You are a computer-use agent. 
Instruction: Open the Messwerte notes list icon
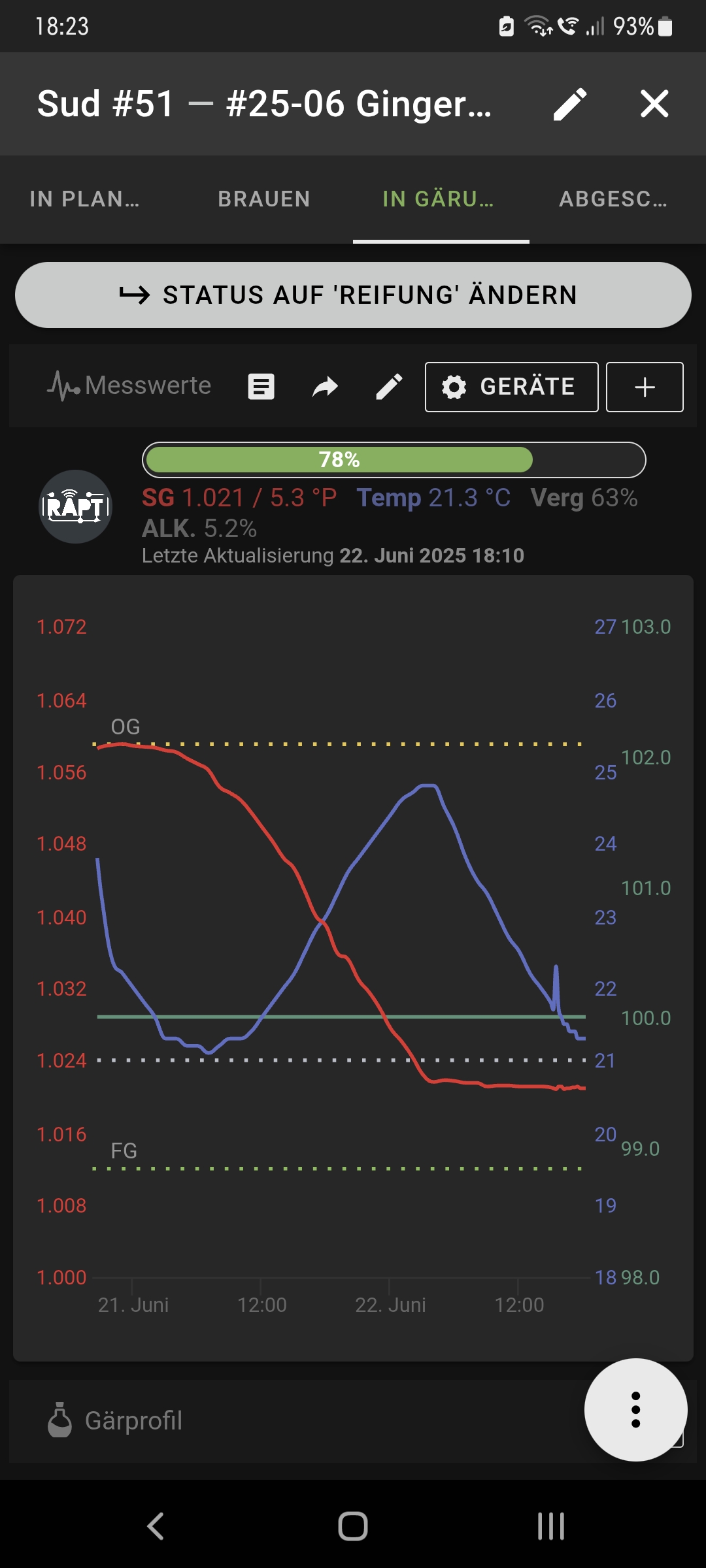[x=261, y=387]
